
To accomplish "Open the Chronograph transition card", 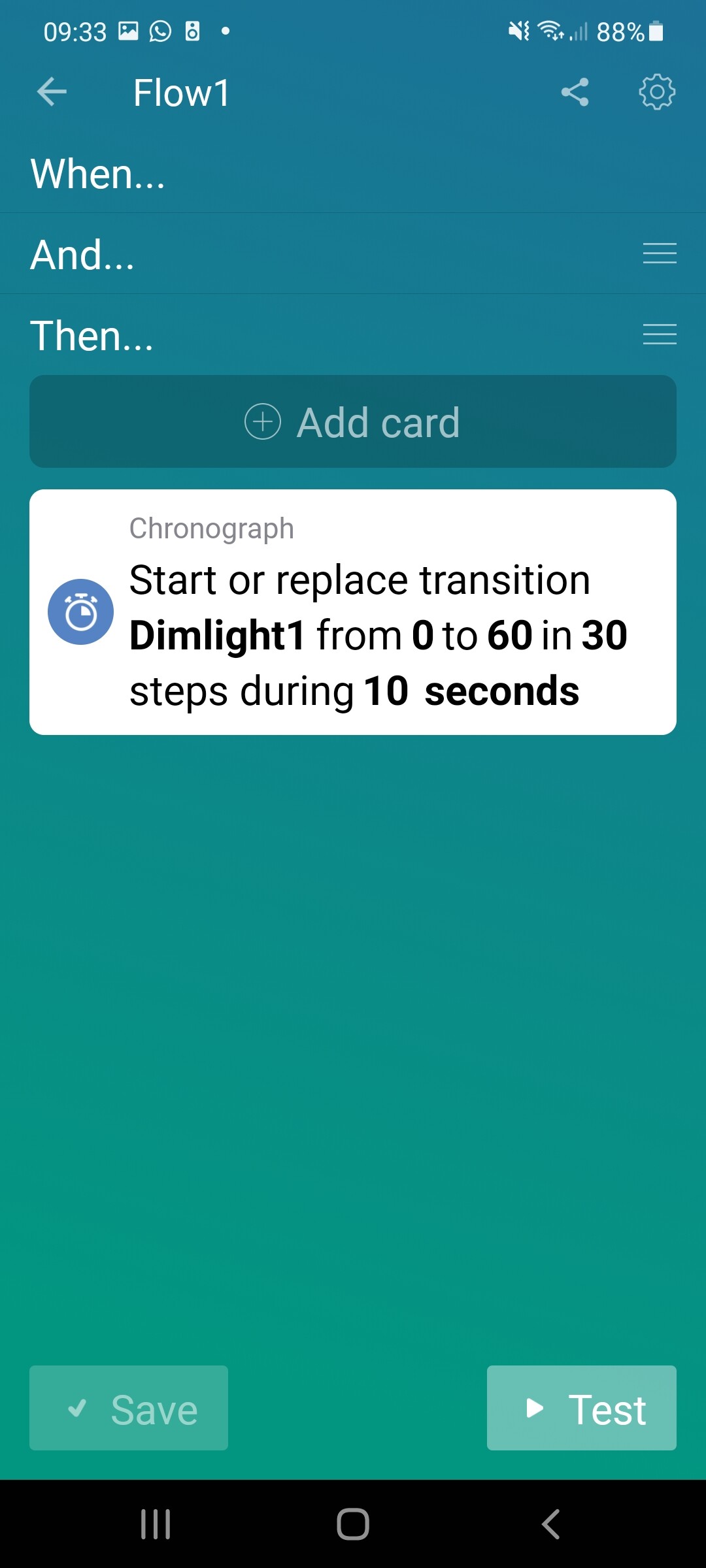I will [x=353, y=612].
